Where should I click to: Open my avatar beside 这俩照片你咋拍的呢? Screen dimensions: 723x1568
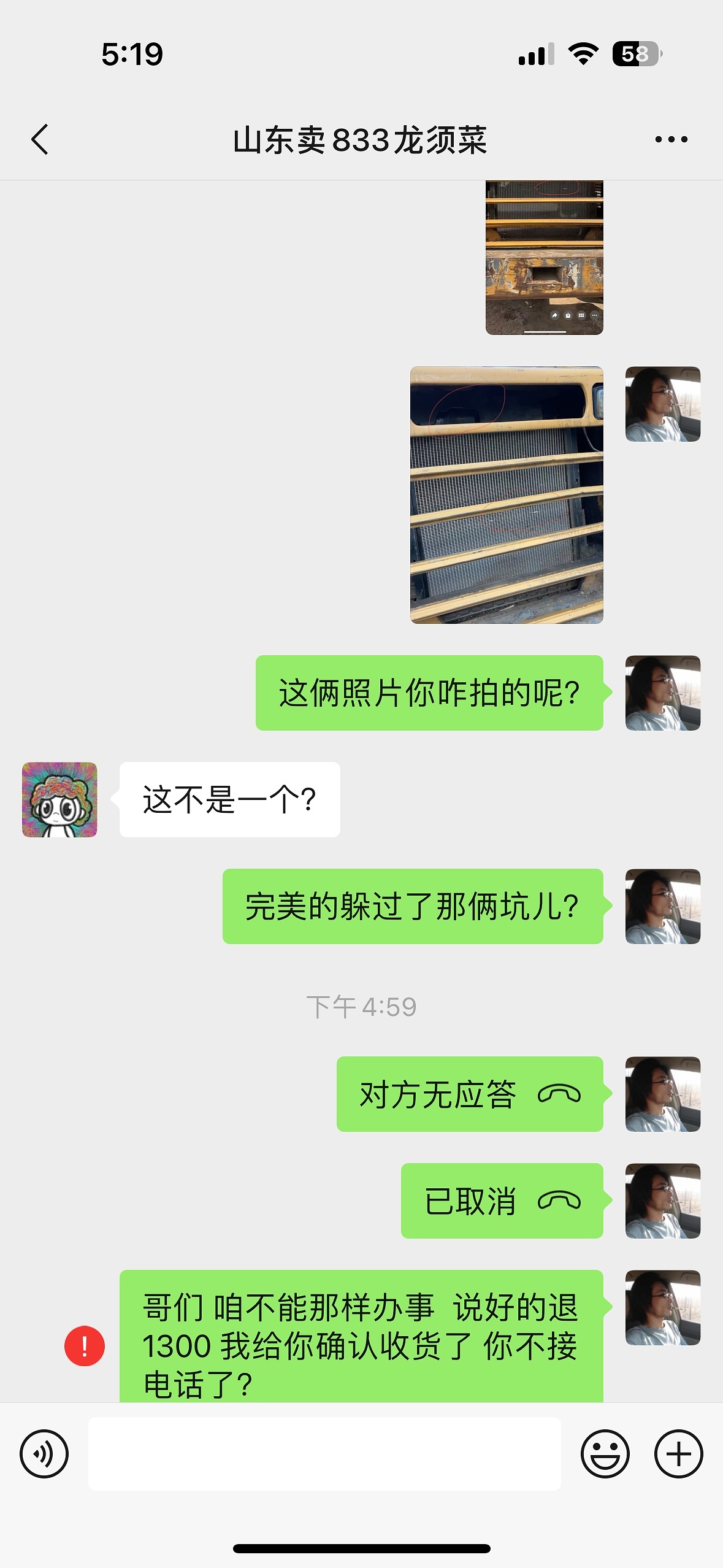[x=662, y=693]
